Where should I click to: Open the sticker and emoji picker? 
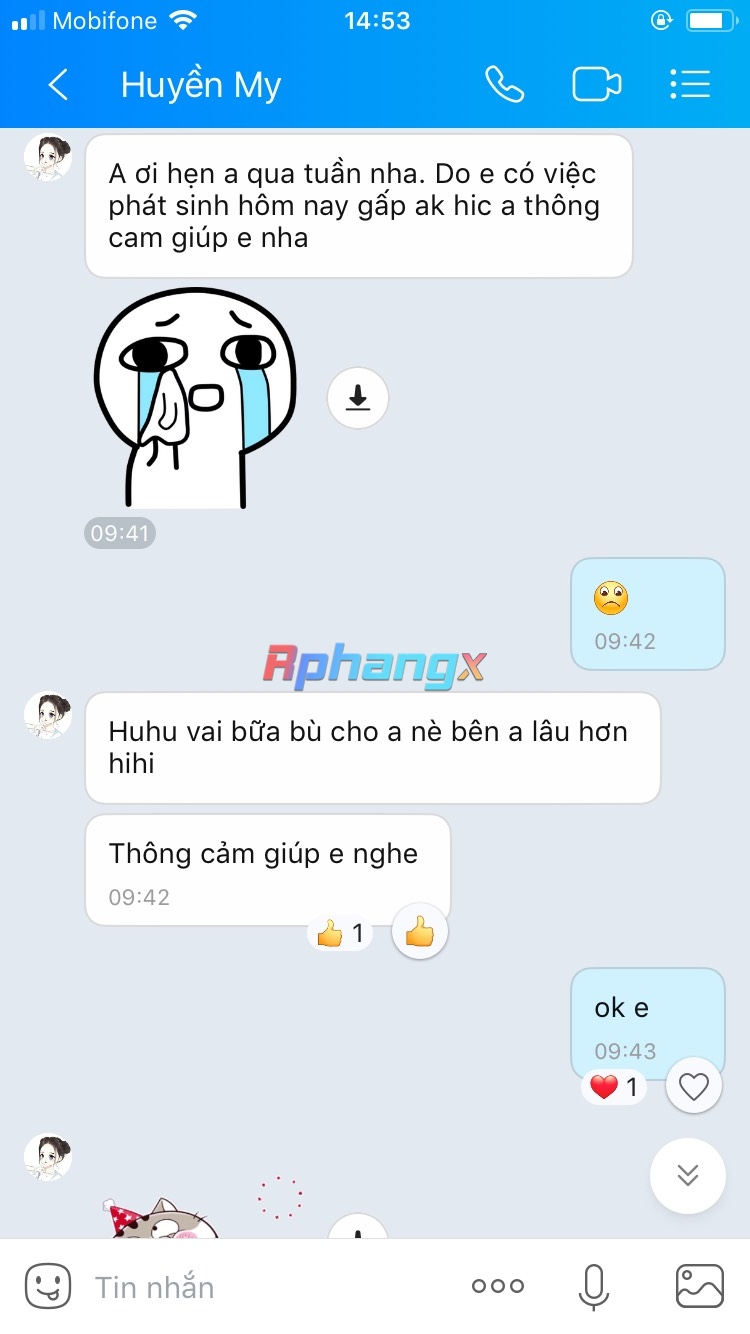tap(48, 1286)
